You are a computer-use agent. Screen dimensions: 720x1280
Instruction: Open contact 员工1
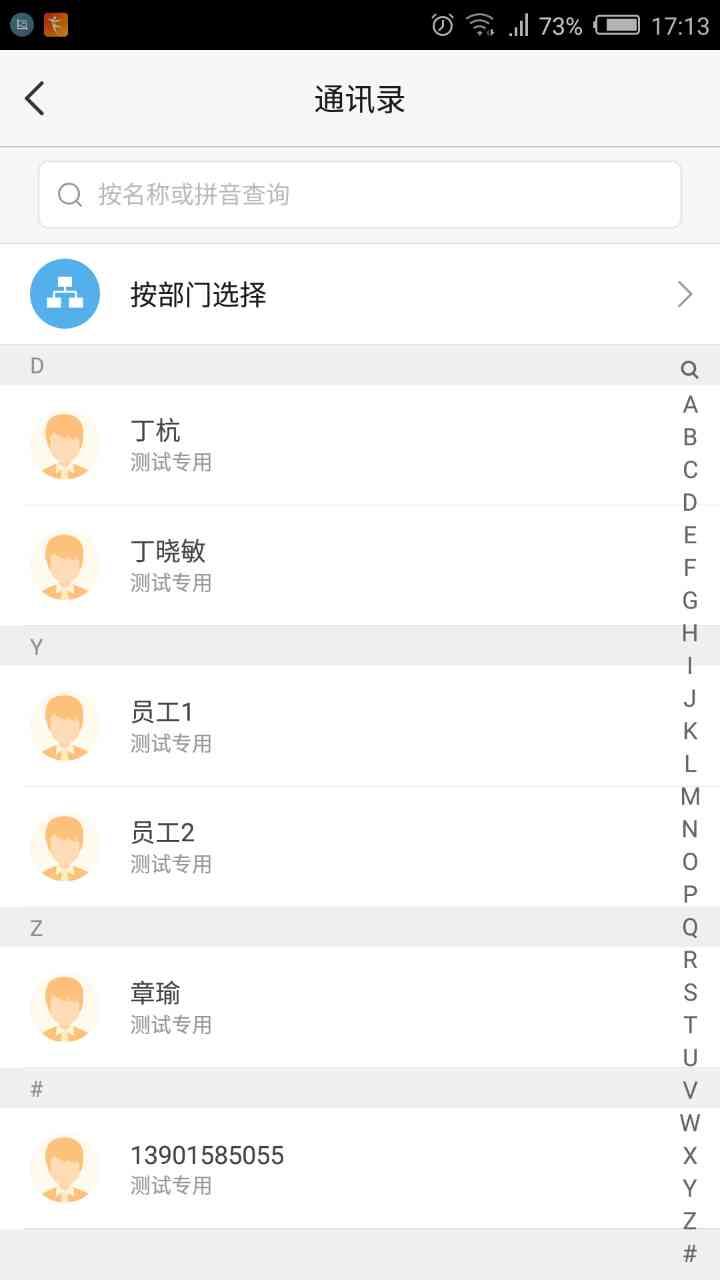[340, 726]
